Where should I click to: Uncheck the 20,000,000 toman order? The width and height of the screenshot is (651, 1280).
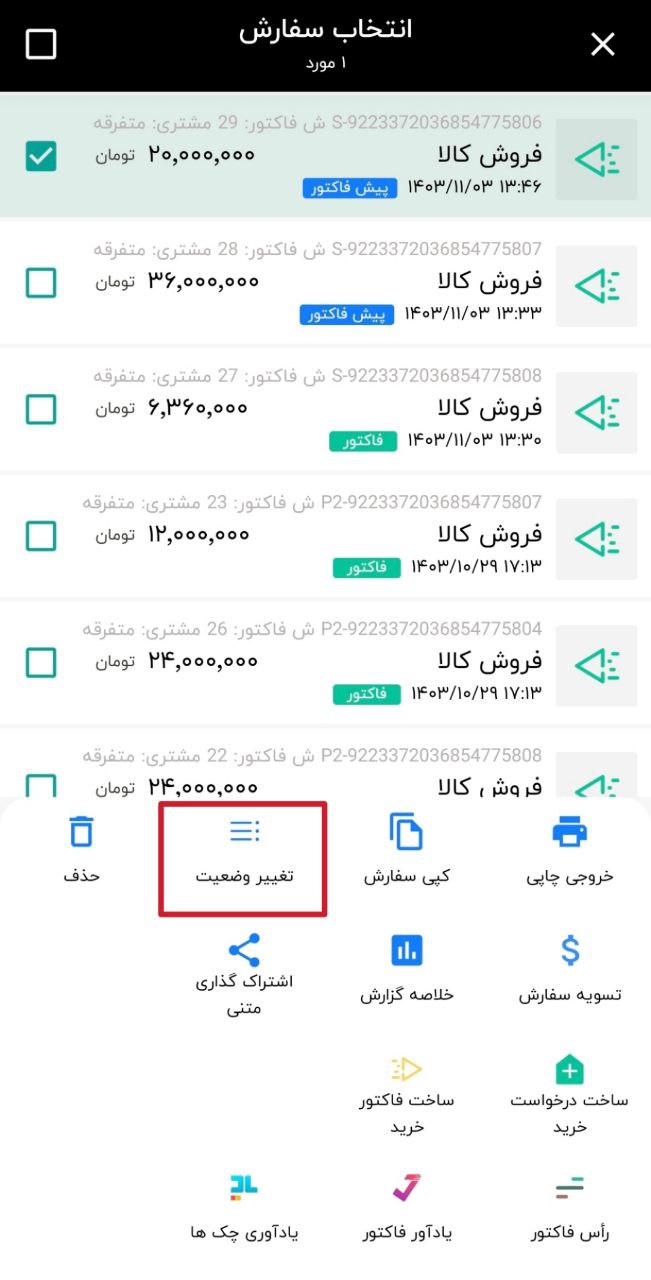[41, 156]
